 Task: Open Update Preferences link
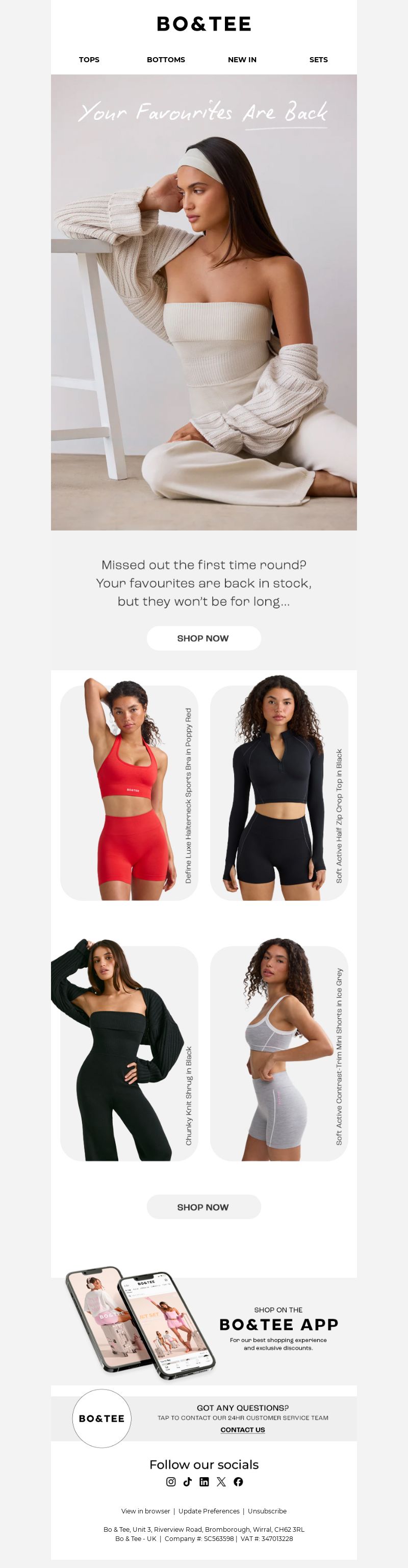click(209, 1511)
